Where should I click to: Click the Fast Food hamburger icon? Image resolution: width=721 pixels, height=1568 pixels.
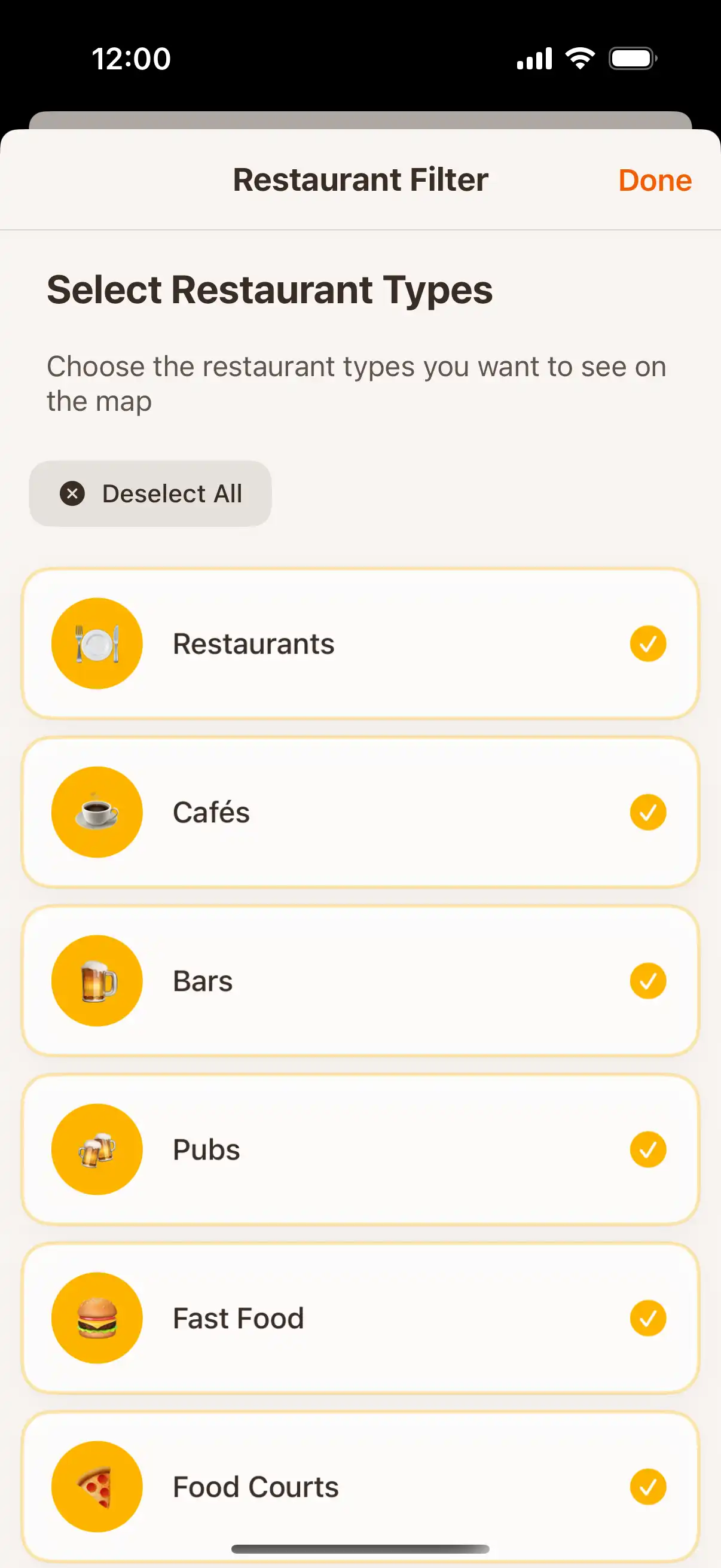tap(97, 1317)
